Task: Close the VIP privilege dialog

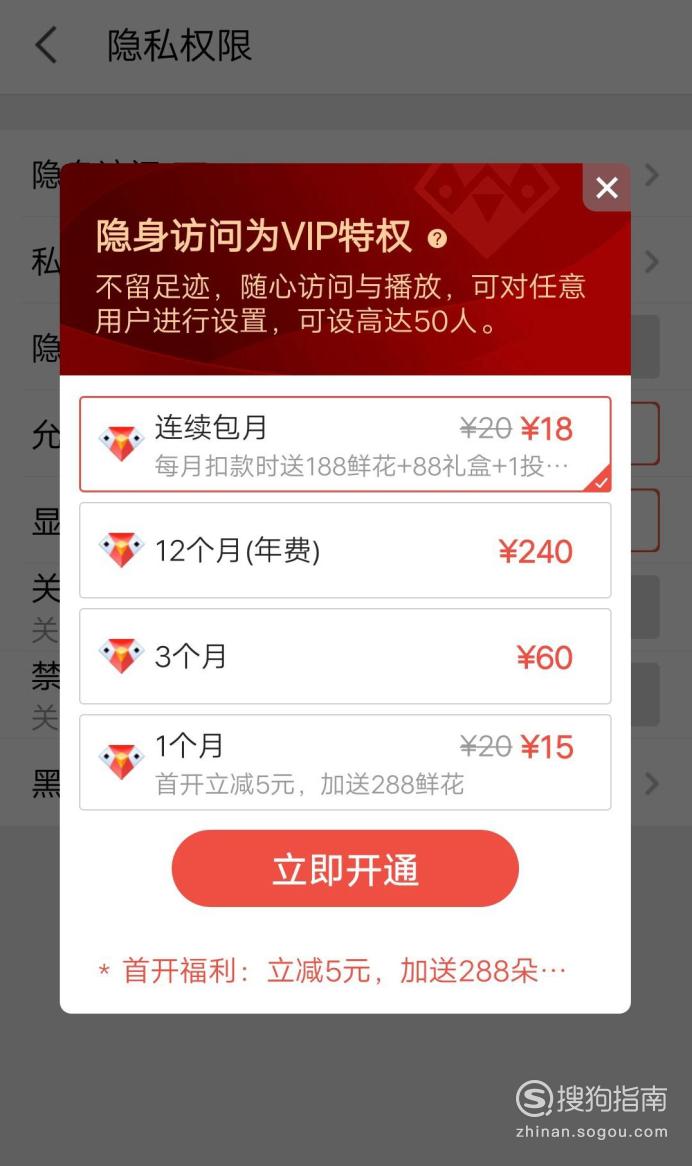Action: pyautogui.click(x=607, y=187)
